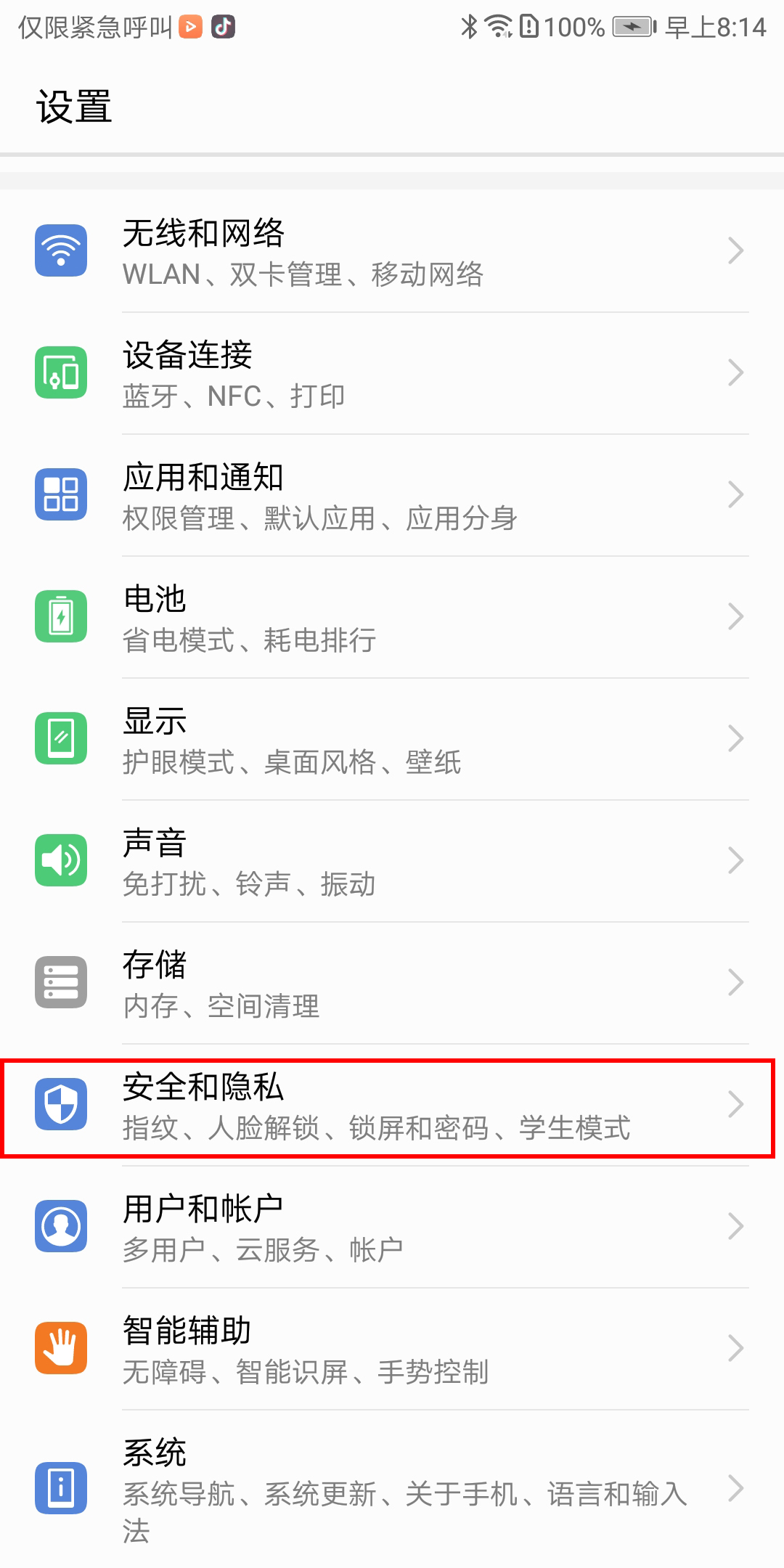The width and height of the screenshot is (784, 1568).
Task: Select the 用户和帐户 user account icon
Action: (x=62, y=1226)
